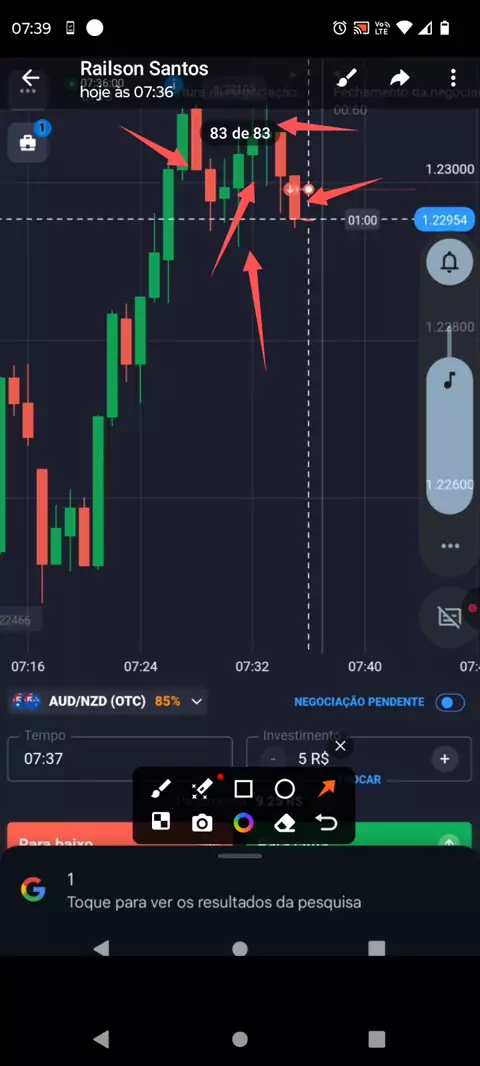480x1066 pixels.
Task: Open the brush edit tool in top bar
Action: click(x=347, y=78)
